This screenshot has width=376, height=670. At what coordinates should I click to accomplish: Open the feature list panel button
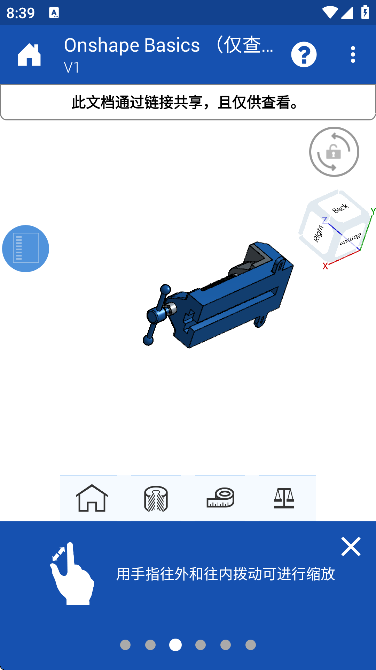[x=26, y=248]
